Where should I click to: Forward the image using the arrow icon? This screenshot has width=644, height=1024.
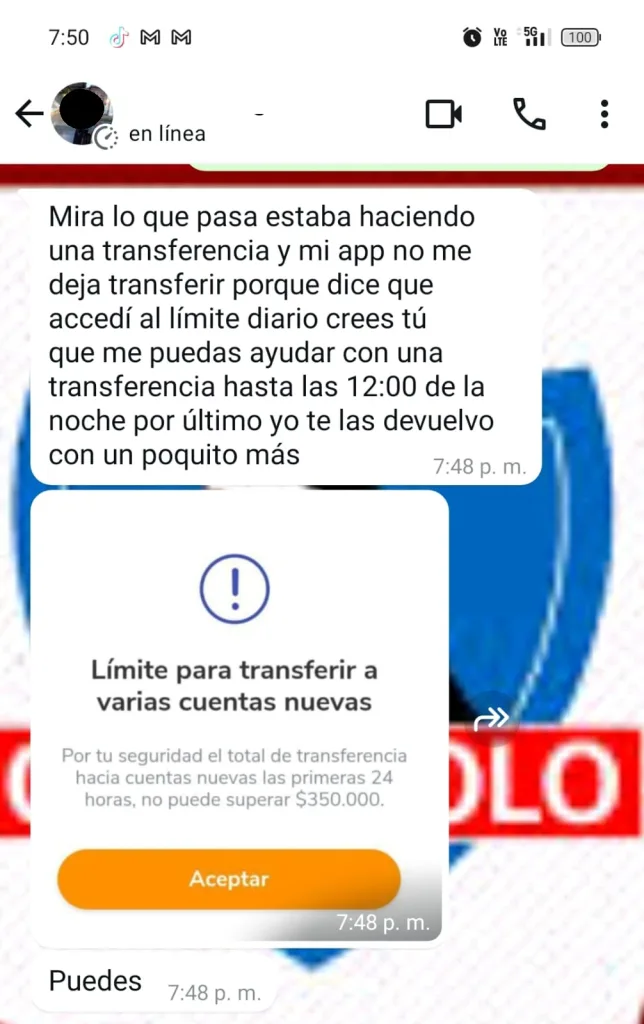492,718
